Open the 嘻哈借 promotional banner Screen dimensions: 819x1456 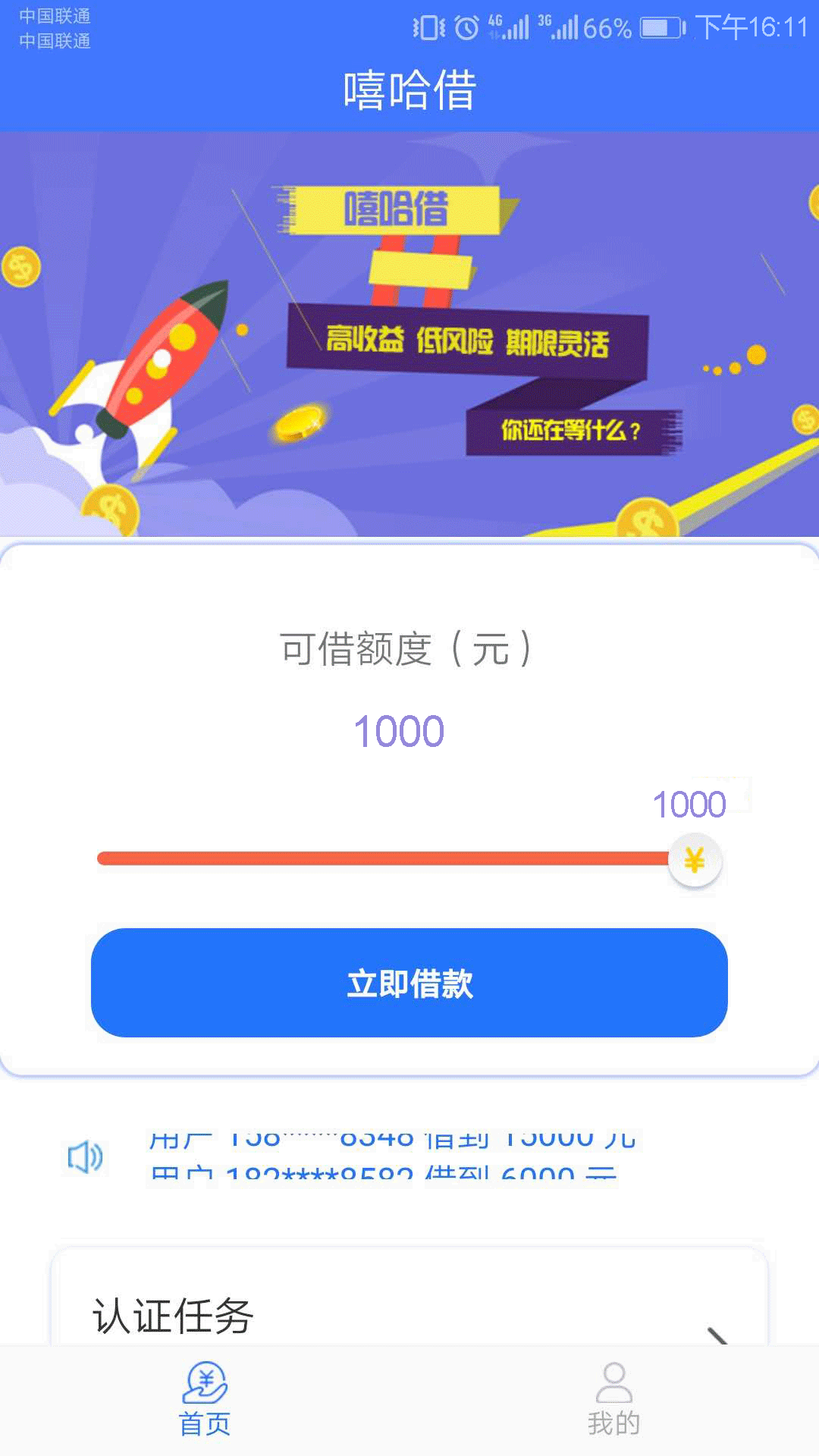tap(409, 334)
